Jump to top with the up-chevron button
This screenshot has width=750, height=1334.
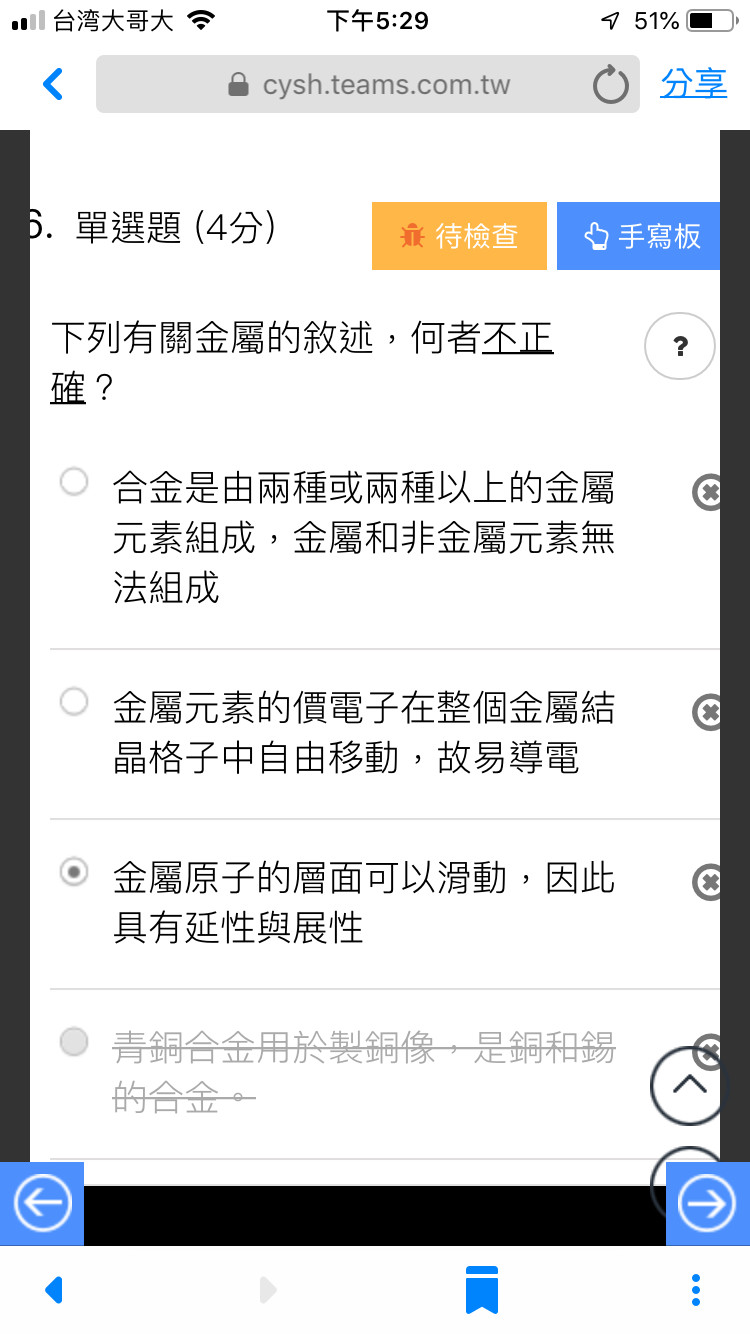[x=690, y=1085]
